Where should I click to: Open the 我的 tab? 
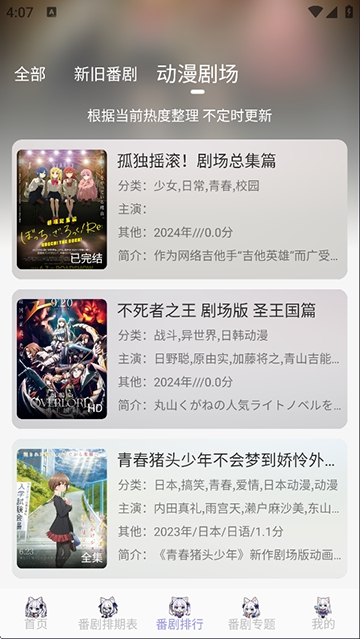point(323,613)
